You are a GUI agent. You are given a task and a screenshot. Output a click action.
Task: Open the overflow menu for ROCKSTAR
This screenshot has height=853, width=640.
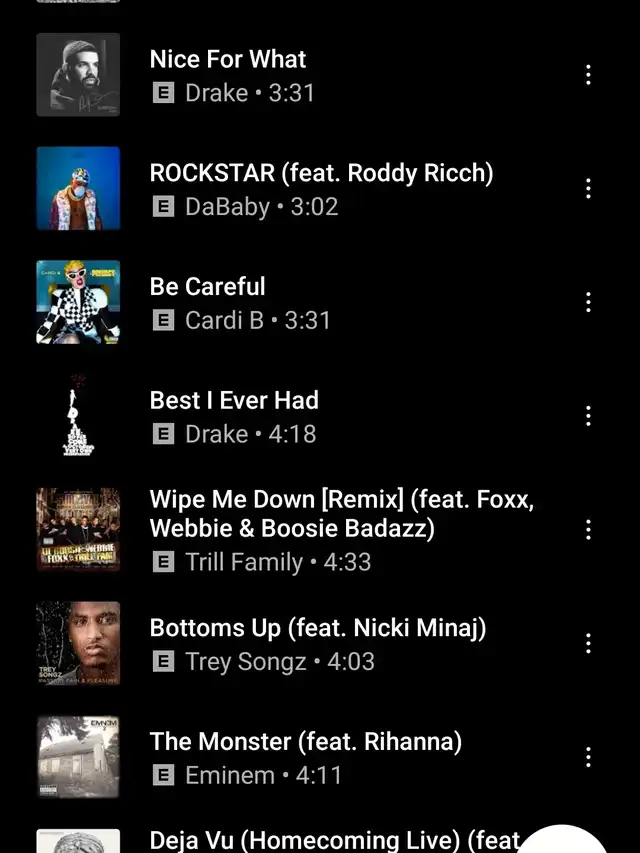click(x=588, y=189)
